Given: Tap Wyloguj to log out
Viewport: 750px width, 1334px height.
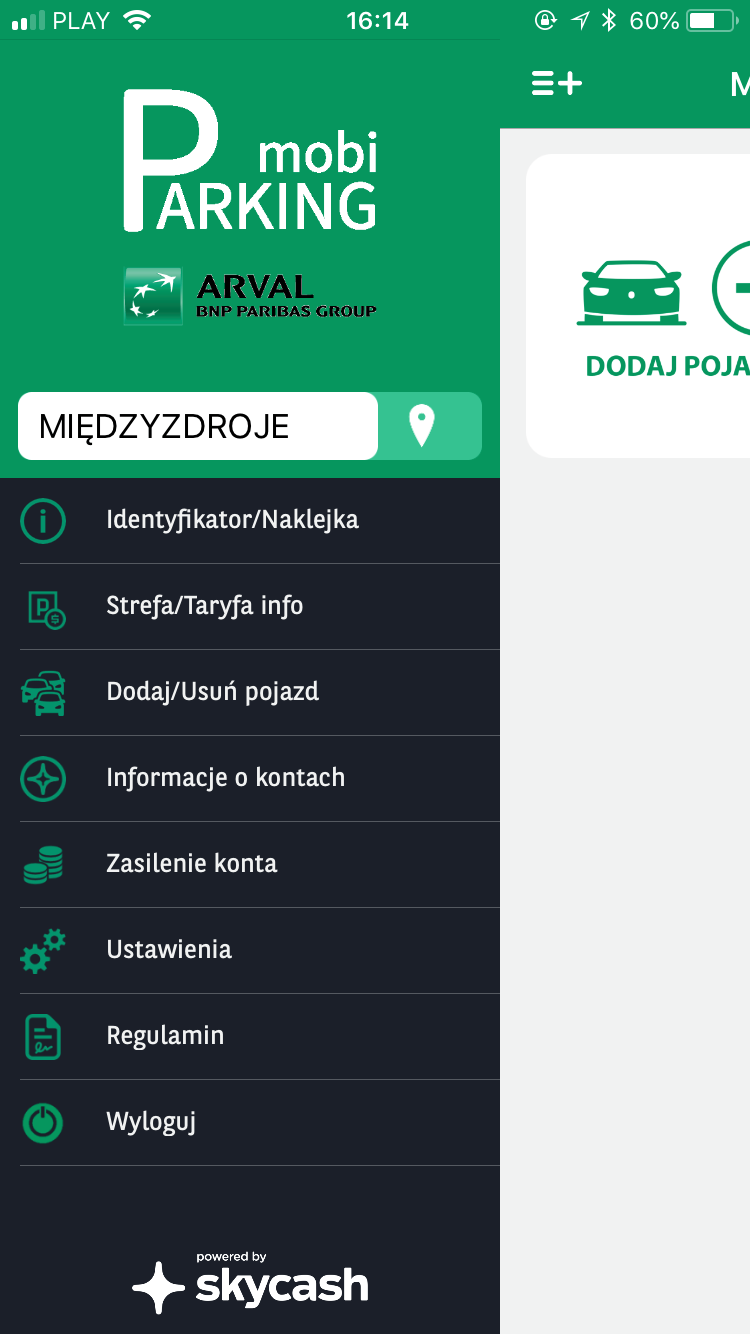Looking at the screenshot, I should [x=250, y=1122].
